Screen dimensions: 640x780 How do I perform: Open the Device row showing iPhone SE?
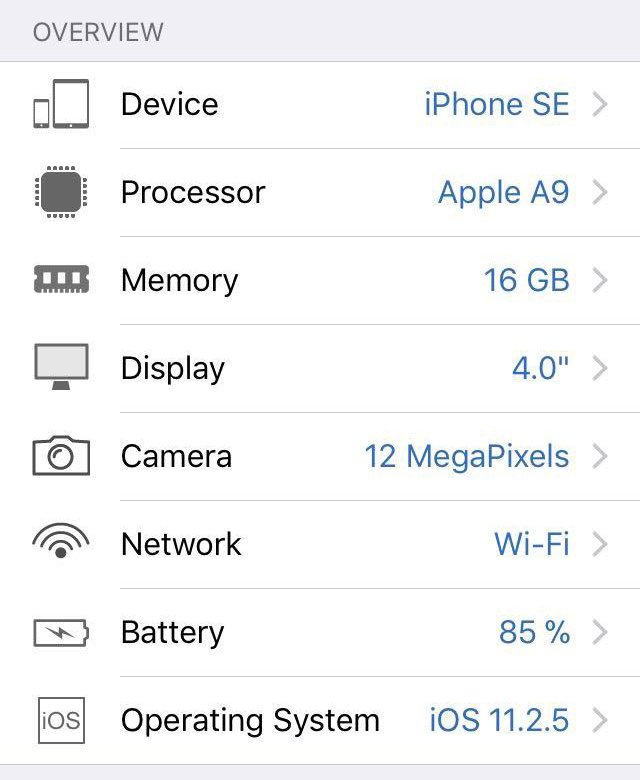pyautogui.click(x=320, y=105)
